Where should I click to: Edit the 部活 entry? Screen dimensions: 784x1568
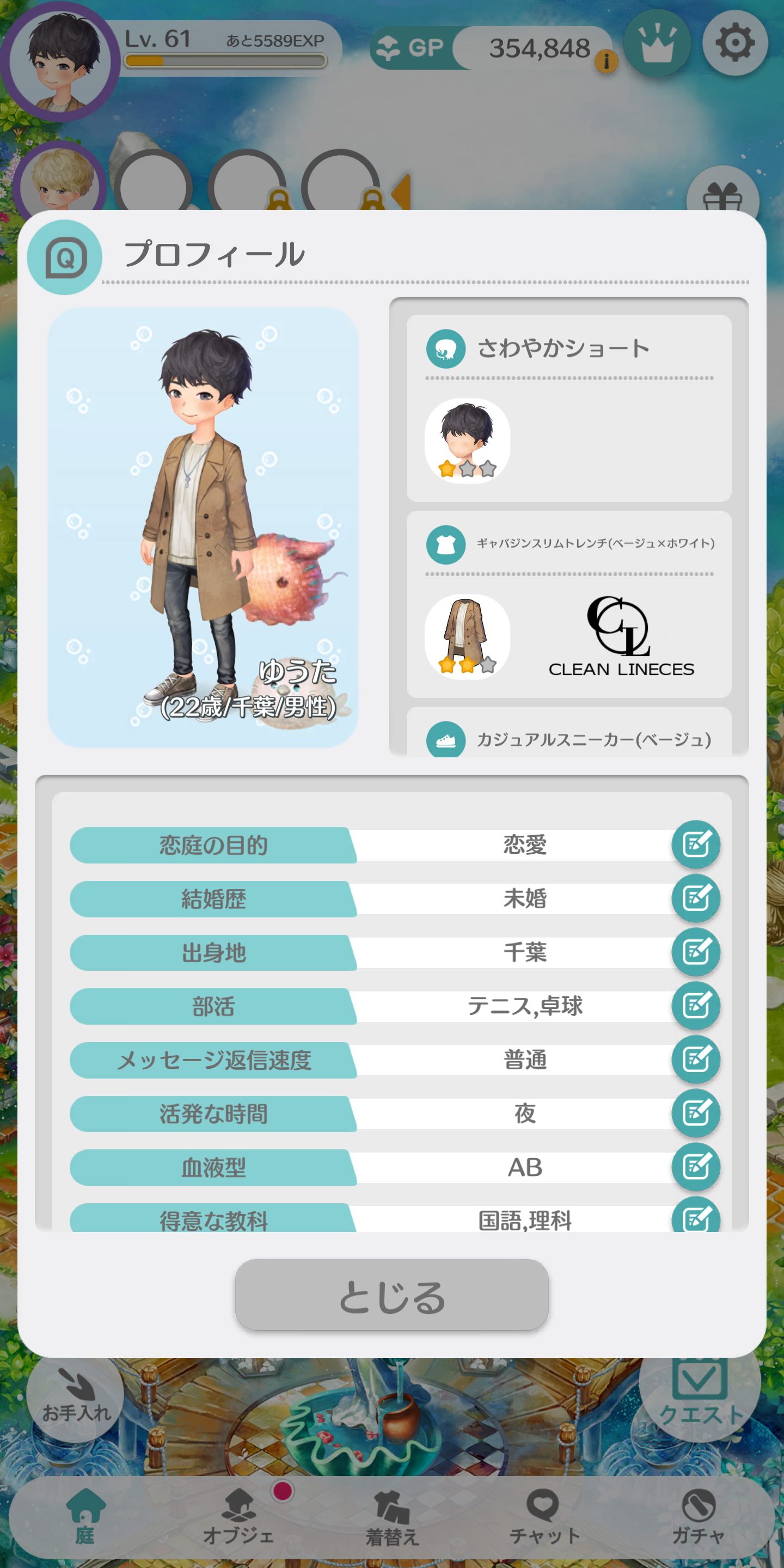[x=696, y=1006]
